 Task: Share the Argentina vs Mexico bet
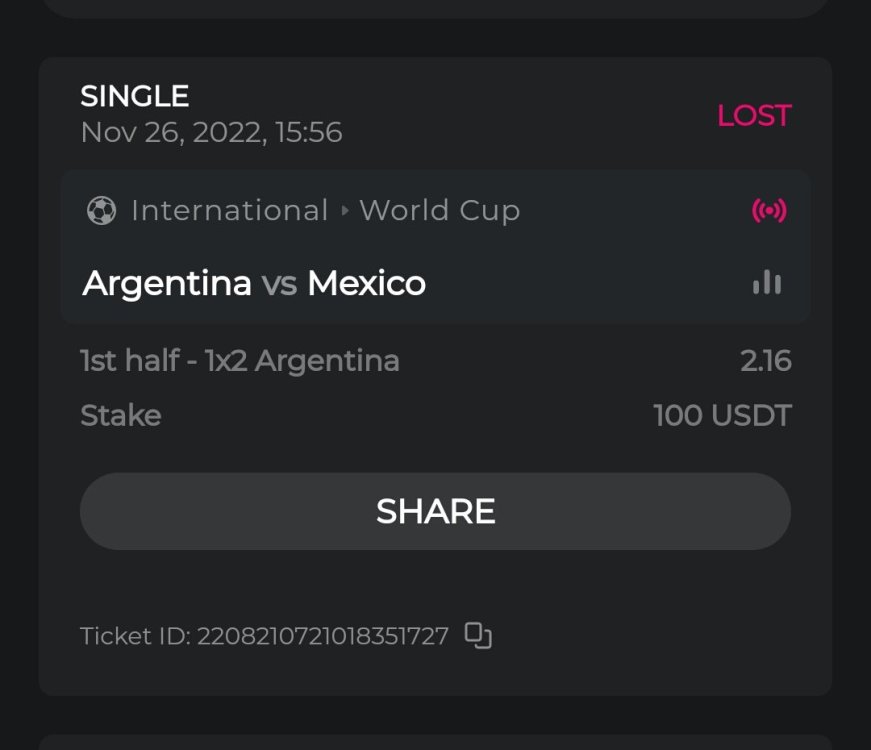coord(435,511)
